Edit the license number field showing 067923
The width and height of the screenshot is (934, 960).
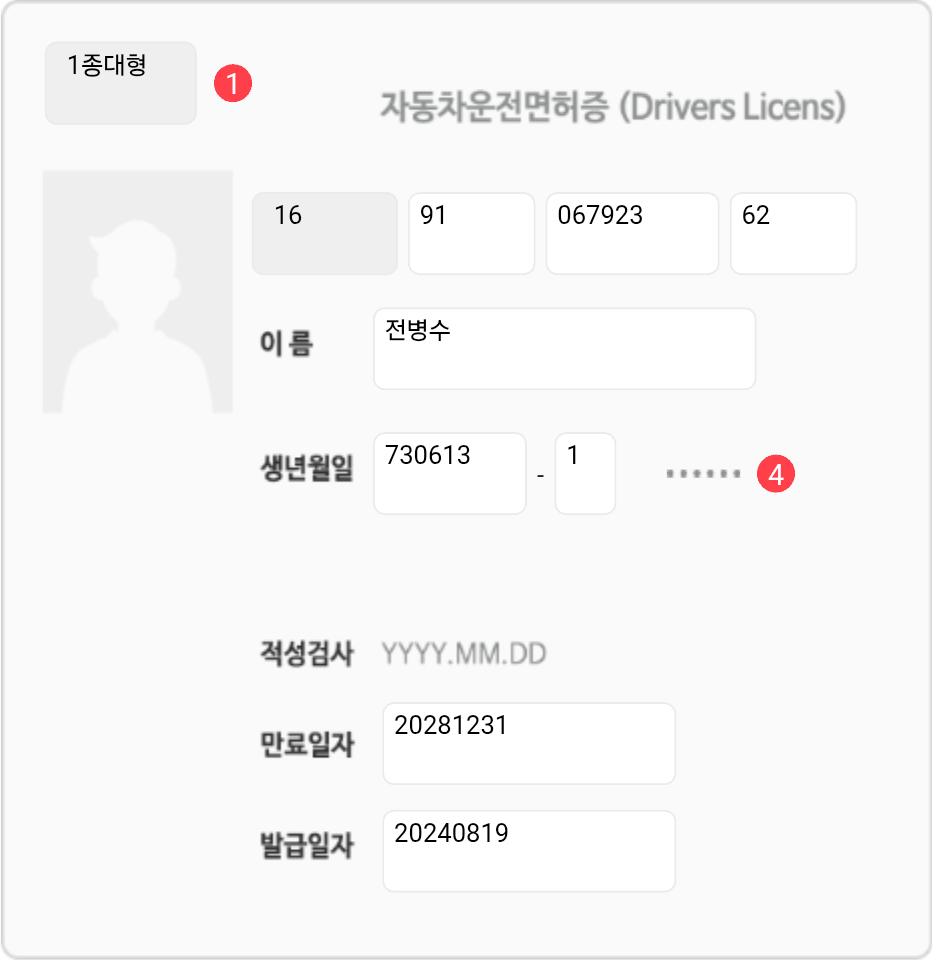(x=632, y=233)
